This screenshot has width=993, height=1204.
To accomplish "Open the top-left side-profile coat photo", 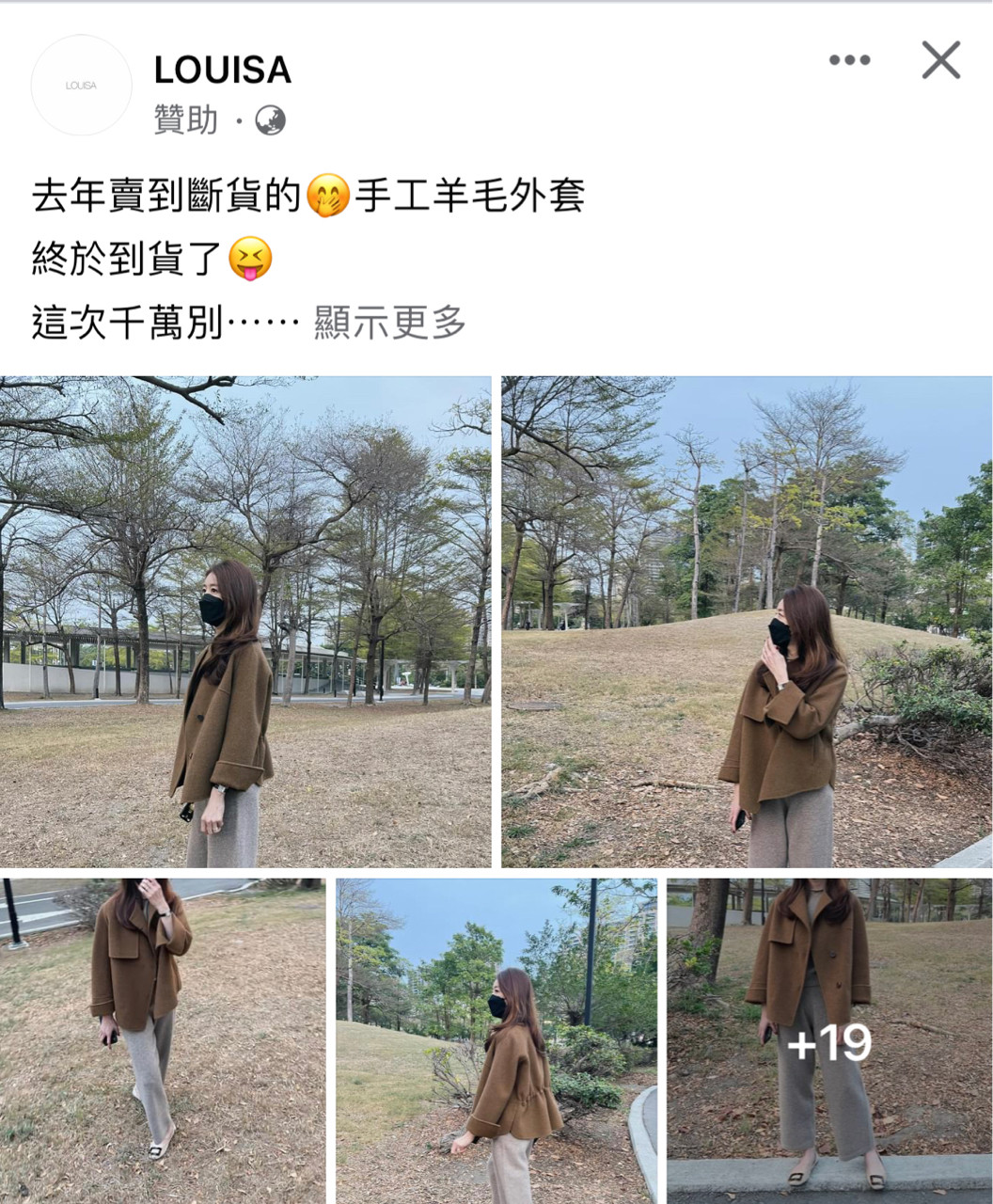I will point(245,622).
